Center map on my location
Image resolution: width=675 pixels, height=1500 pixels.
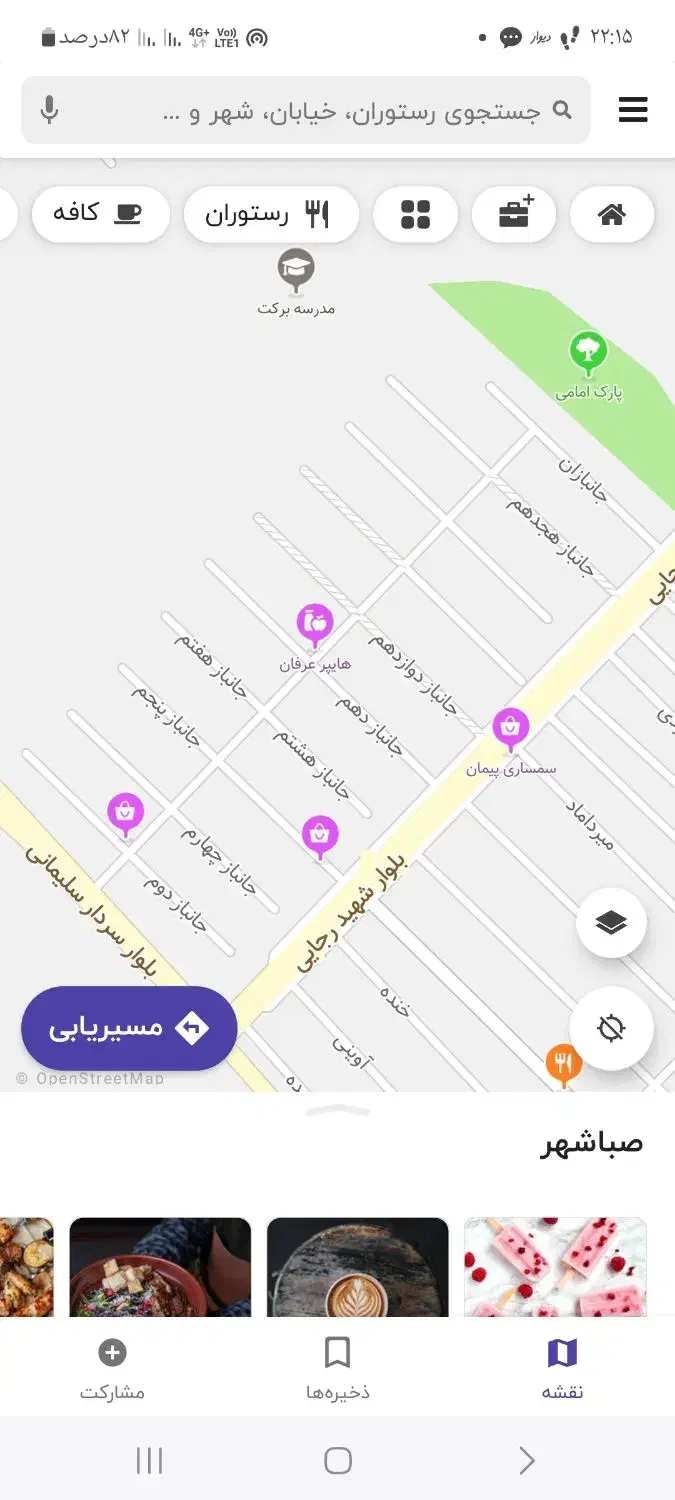point(611,1027)
